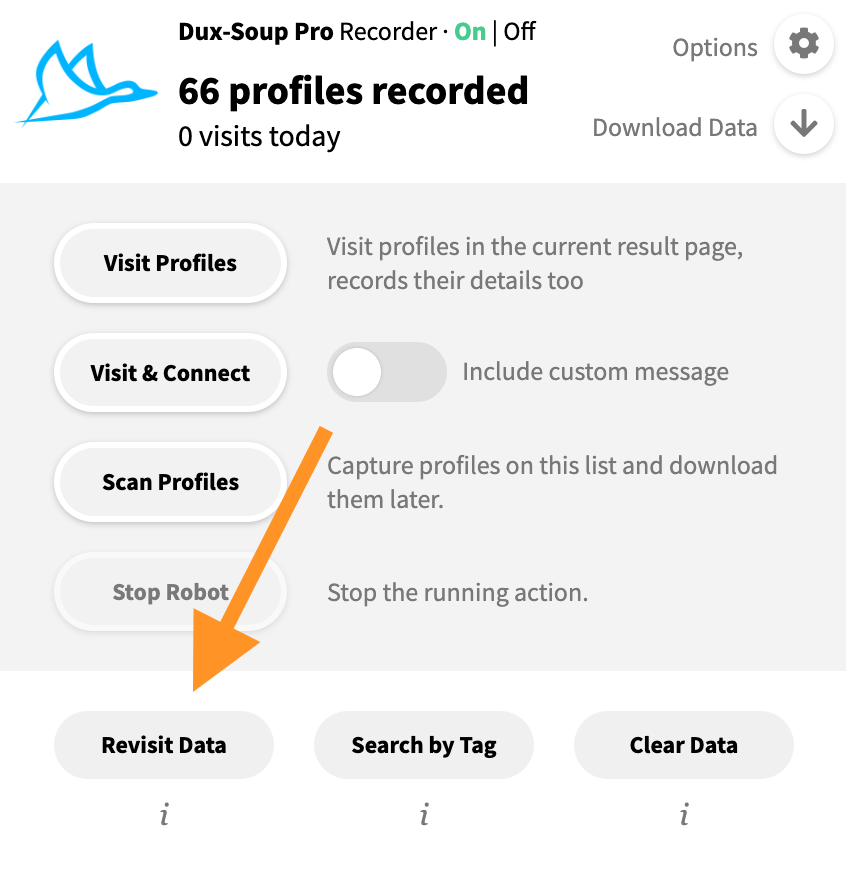Tap the Stop Robot button

(x=170, y=592)
